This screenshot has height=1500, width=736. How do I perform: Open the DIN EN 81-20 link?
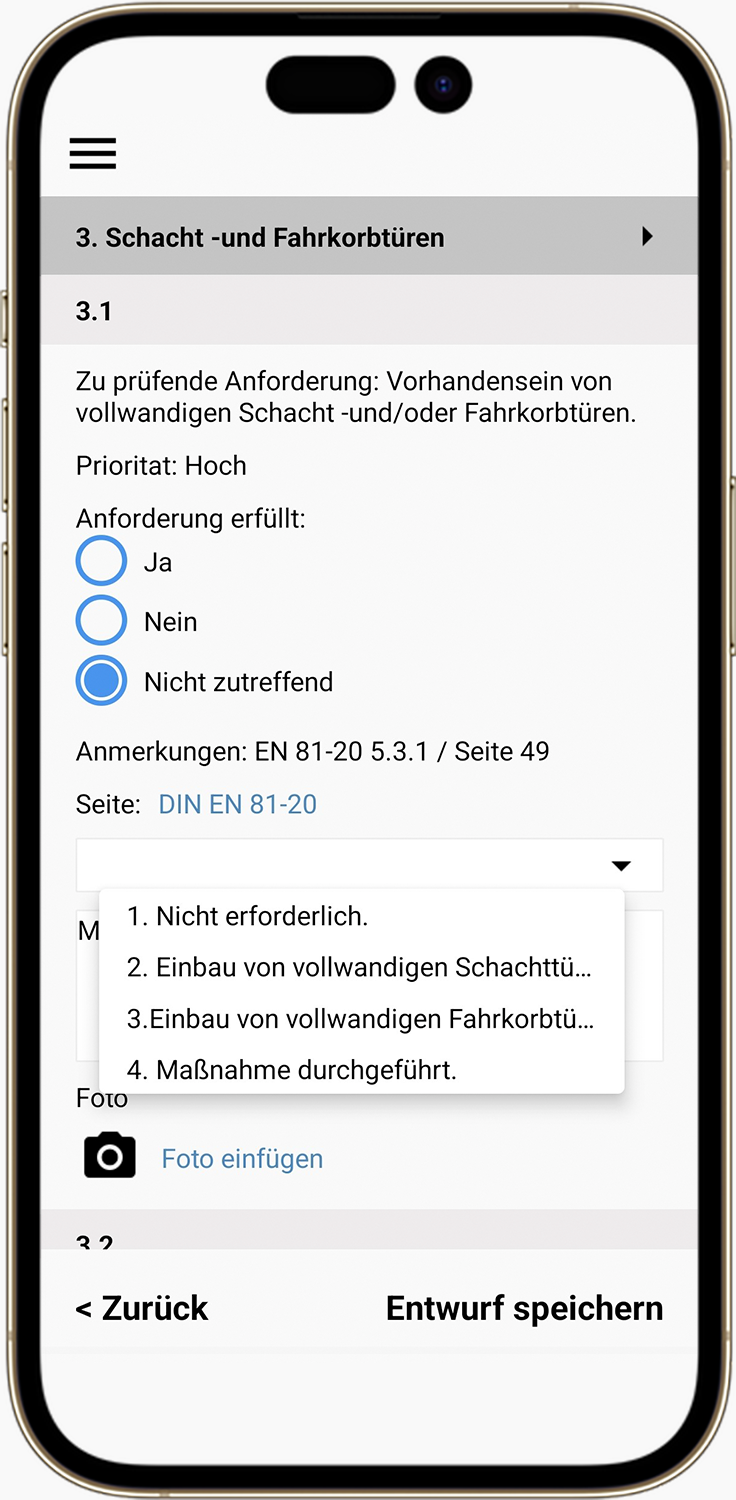point(237,804)
